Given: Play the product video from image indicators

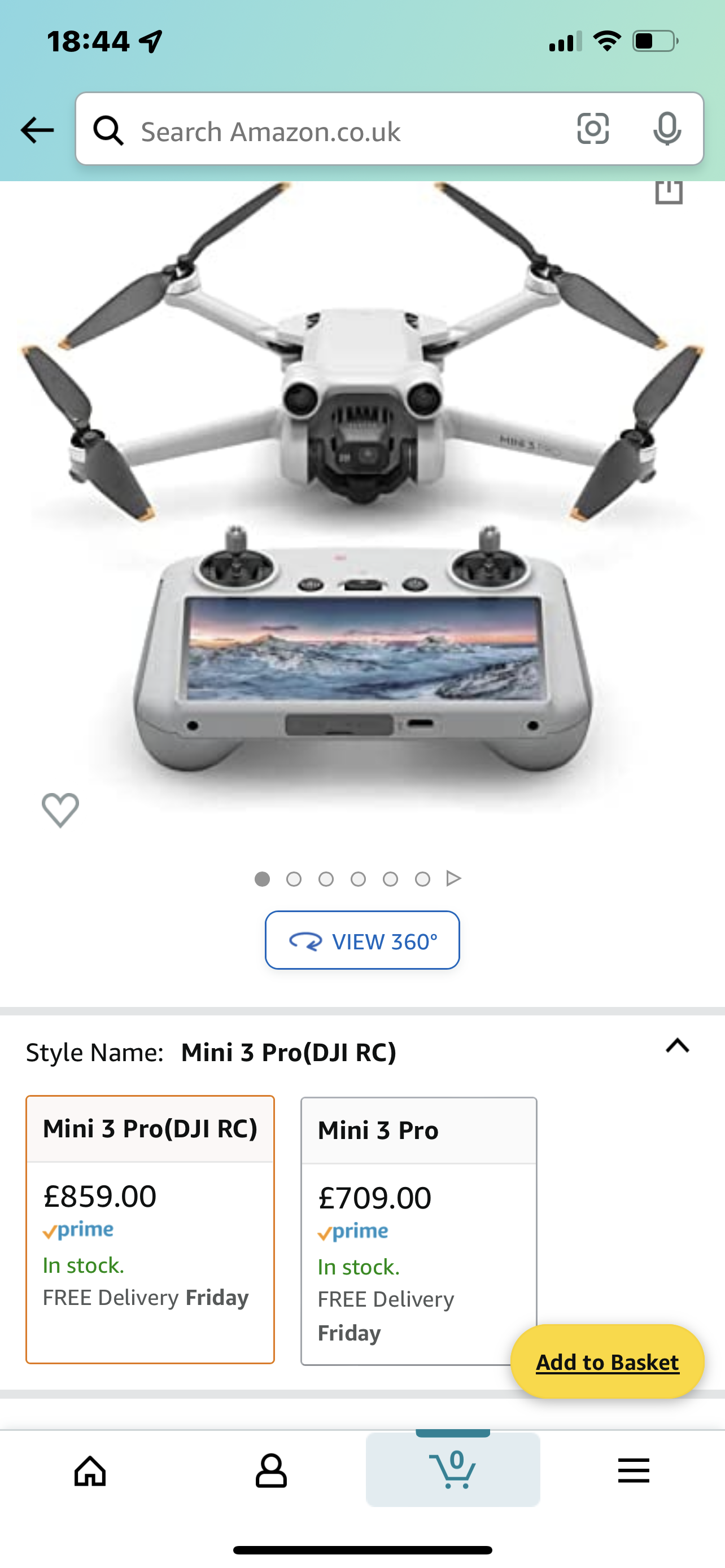Looking at the screenshot, I should pyautogui.click(x=453, y=878).
